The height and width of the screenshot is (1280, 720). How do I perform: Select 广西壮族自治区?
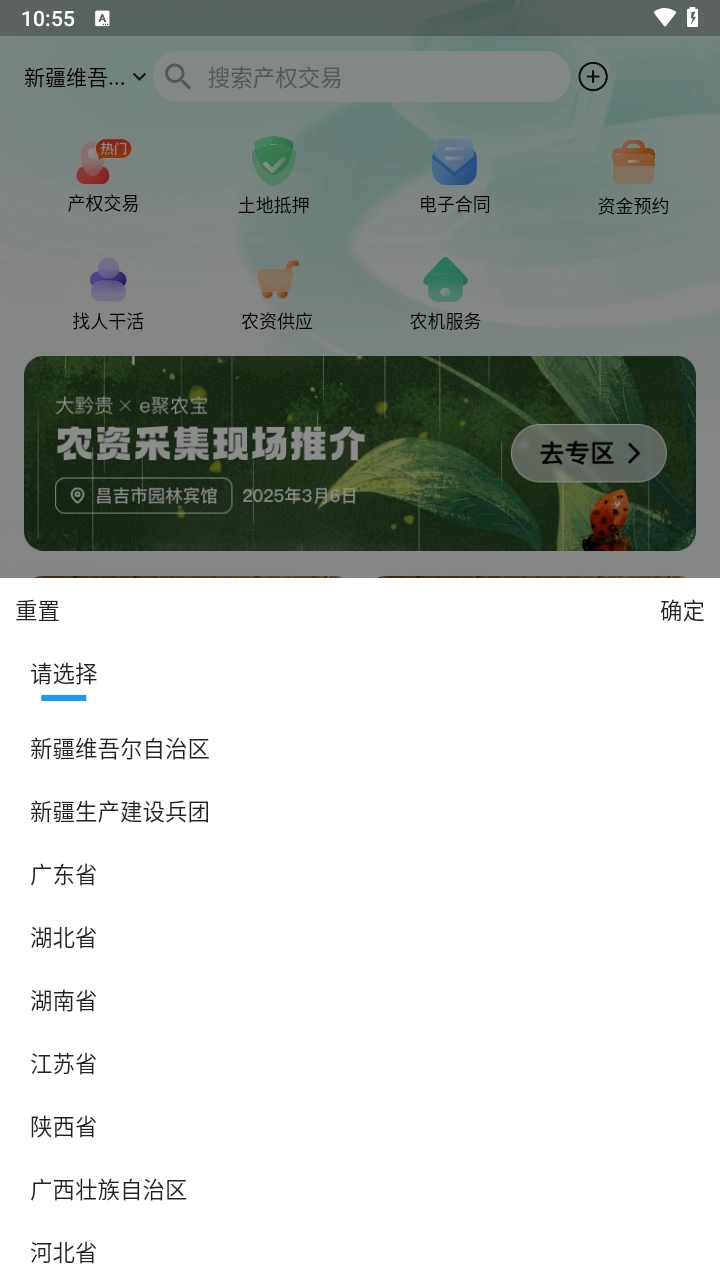pyautogui.click(x=109, y=1190)
